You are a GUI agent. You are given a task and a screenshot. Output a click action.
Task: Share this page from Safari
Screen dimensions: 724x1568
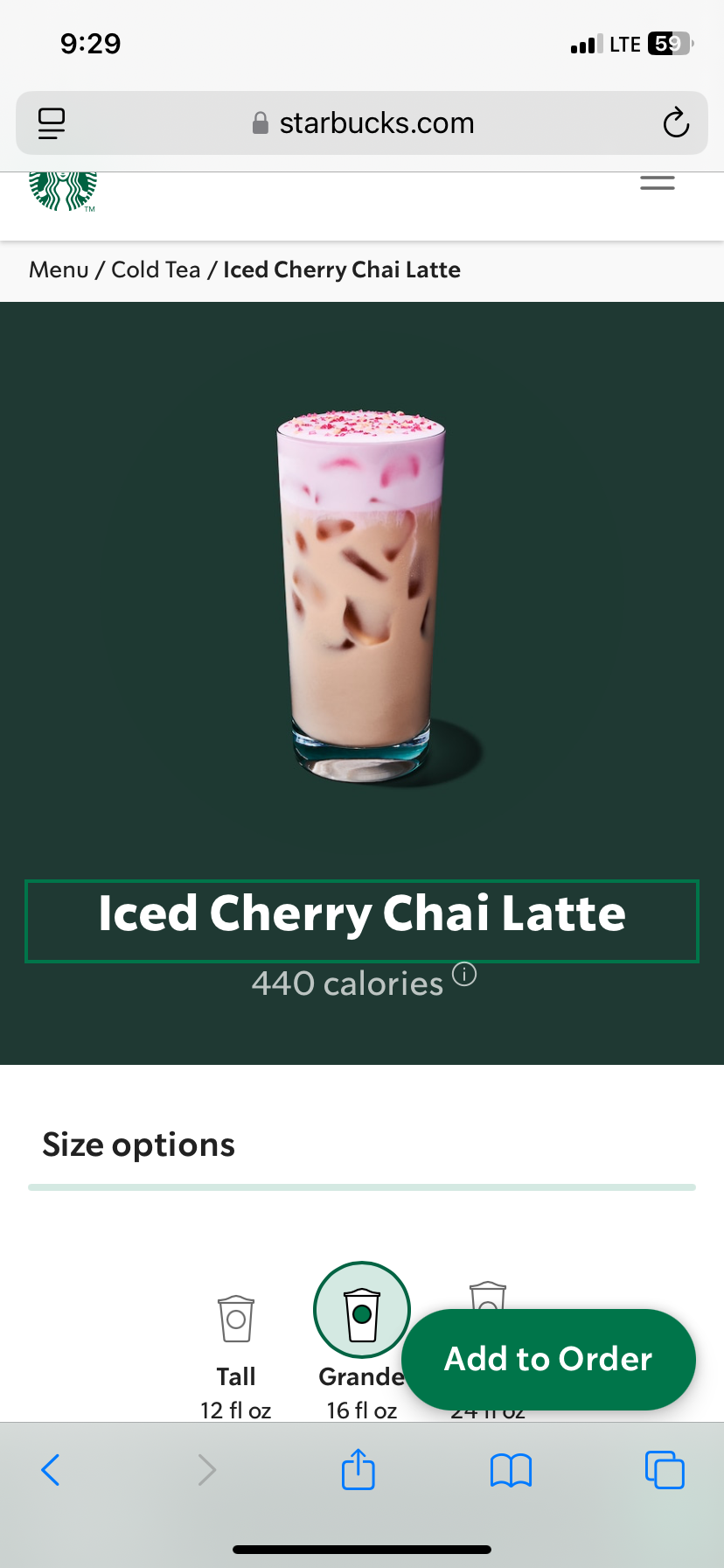pyautogui.click(x=358, y=1470)
